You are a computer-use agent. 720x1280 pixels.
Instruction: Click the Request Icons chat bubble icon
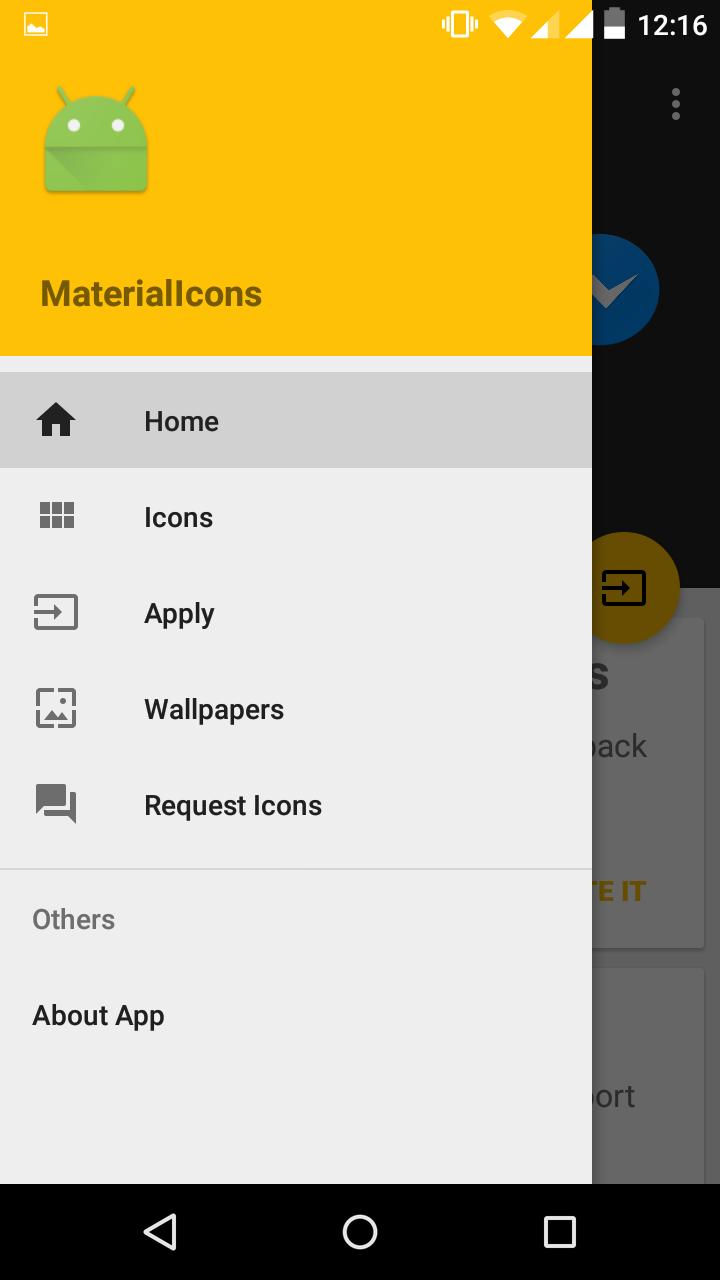coord(56,804)
